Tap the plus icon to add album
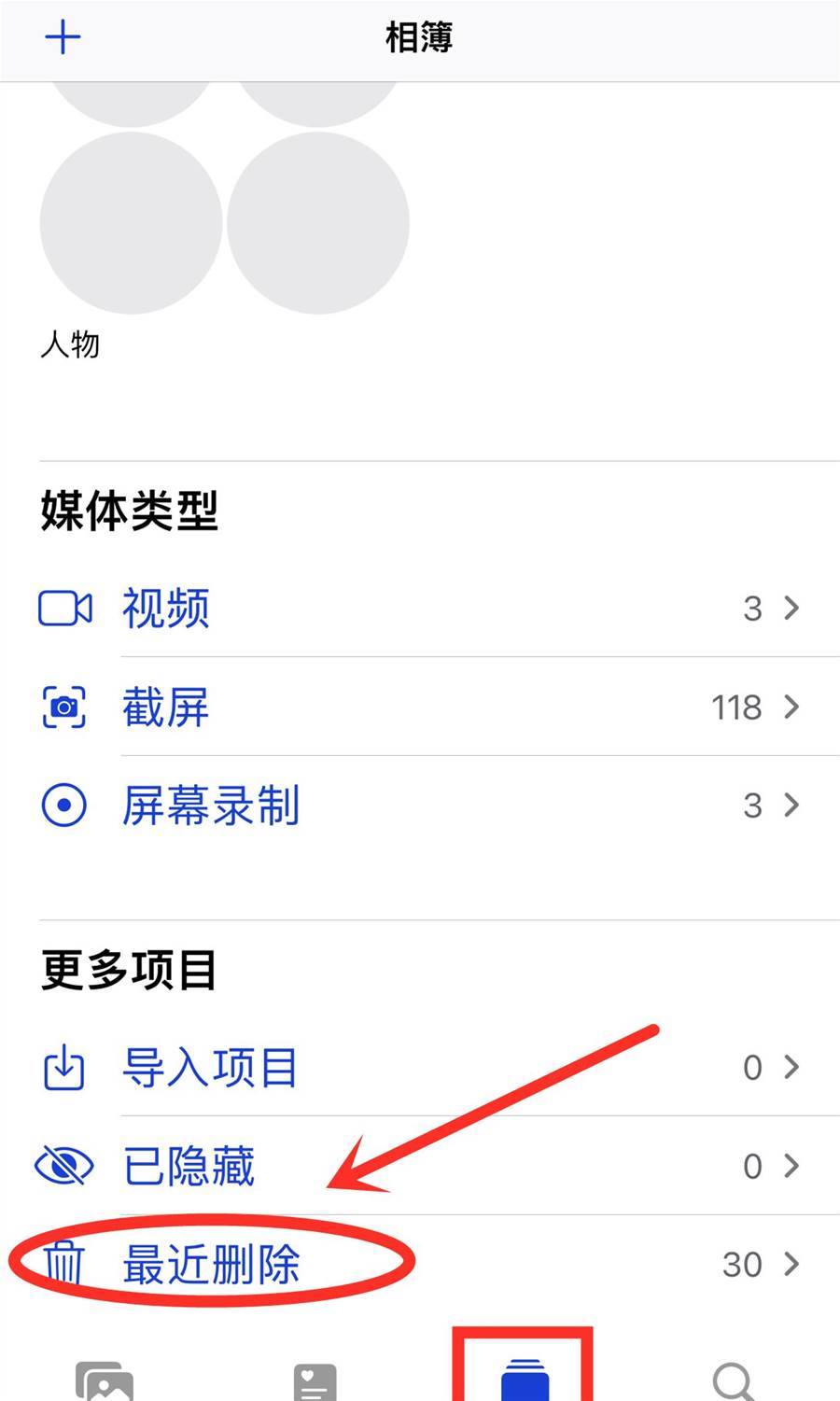The width and height of the screenshot is (840, 1401). click(x=63, y=38)
